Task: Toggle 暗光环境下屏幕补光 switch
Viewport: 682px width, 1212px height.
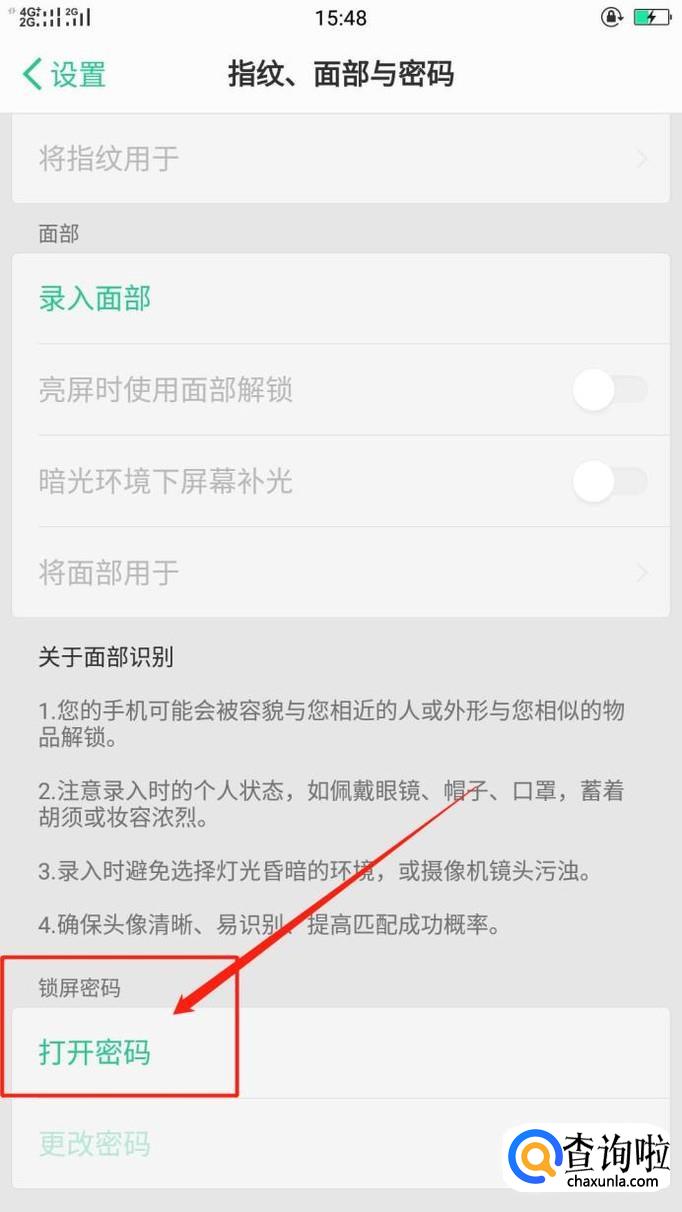Action: pos(609,482)
